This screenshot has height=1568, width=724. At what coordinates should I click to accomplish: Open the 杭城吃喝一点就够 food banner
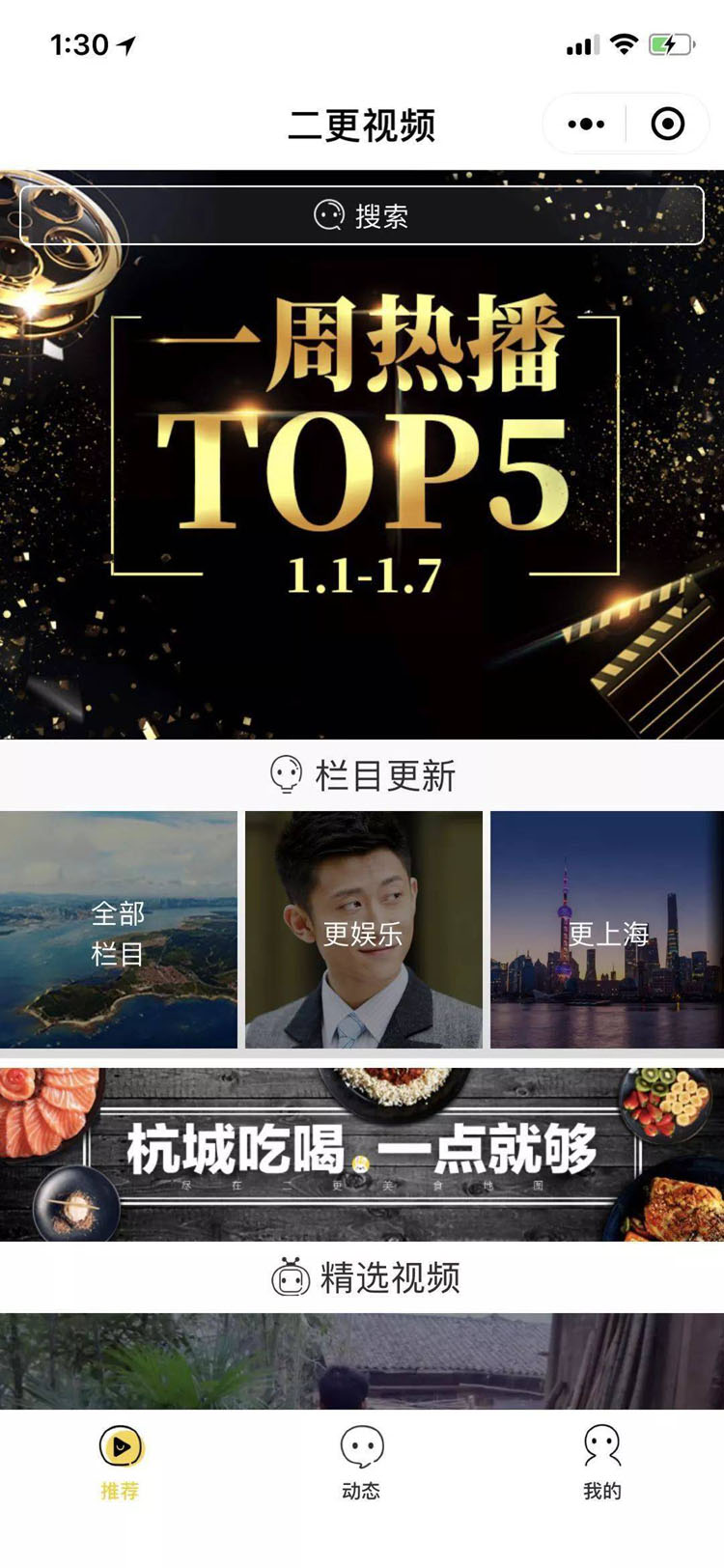click(x=362, y=1151)
